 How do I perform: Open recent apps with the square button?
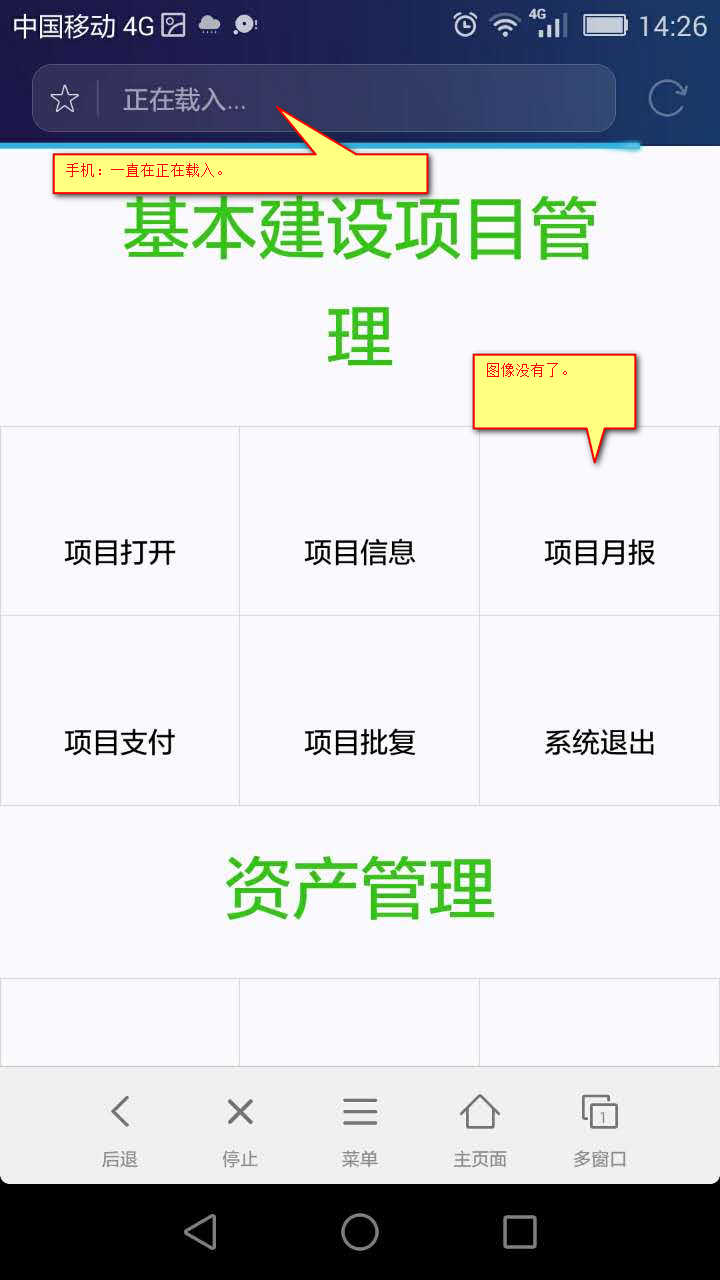click(520, 1232)
